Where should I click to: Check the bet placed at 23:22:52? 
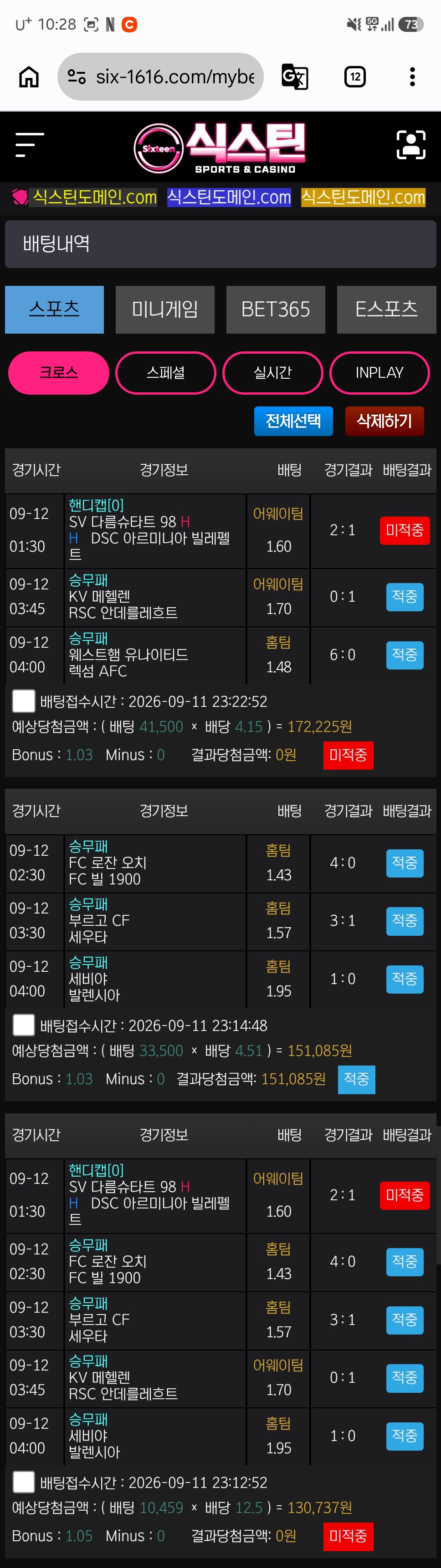(24, 700)
